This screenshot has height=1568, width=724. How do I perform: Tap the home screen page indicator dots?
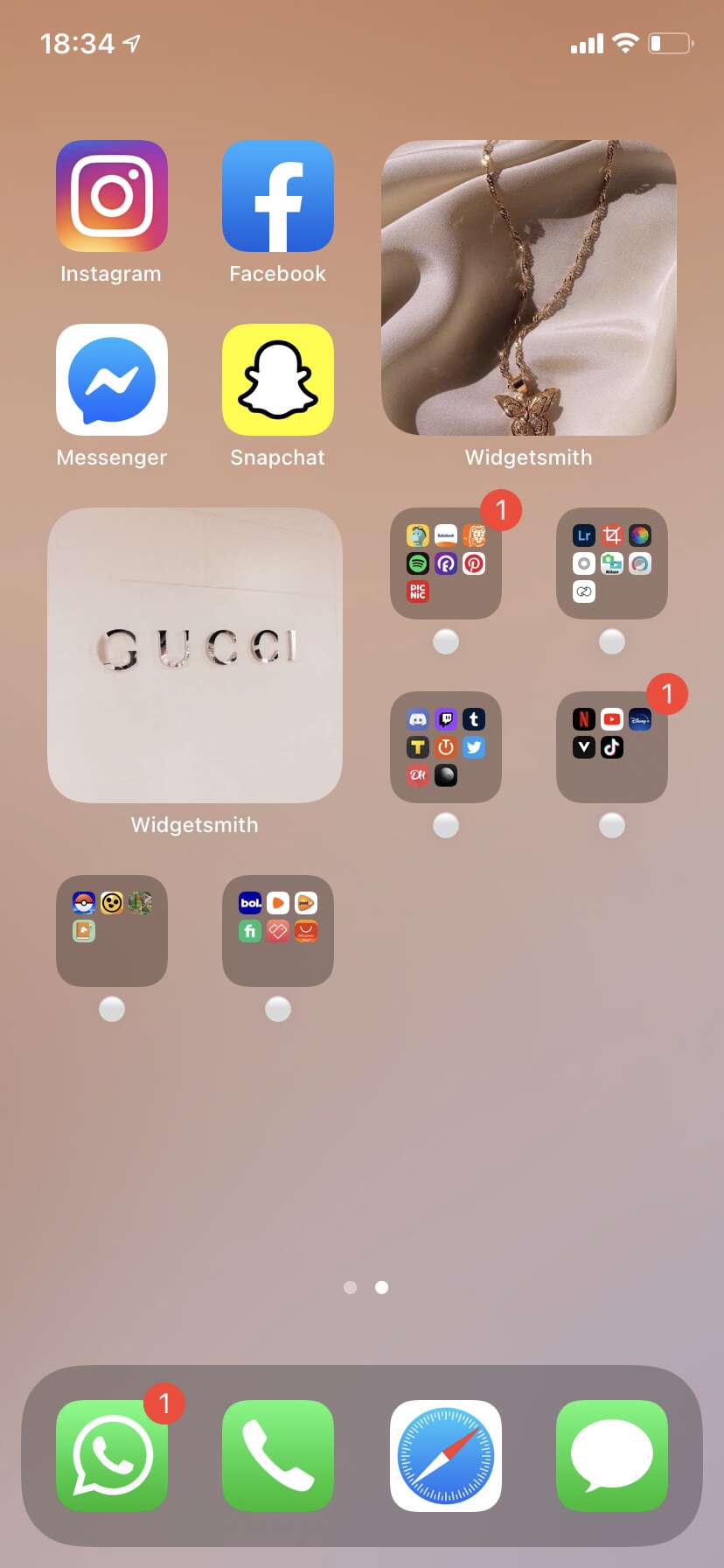[366, 1287]
